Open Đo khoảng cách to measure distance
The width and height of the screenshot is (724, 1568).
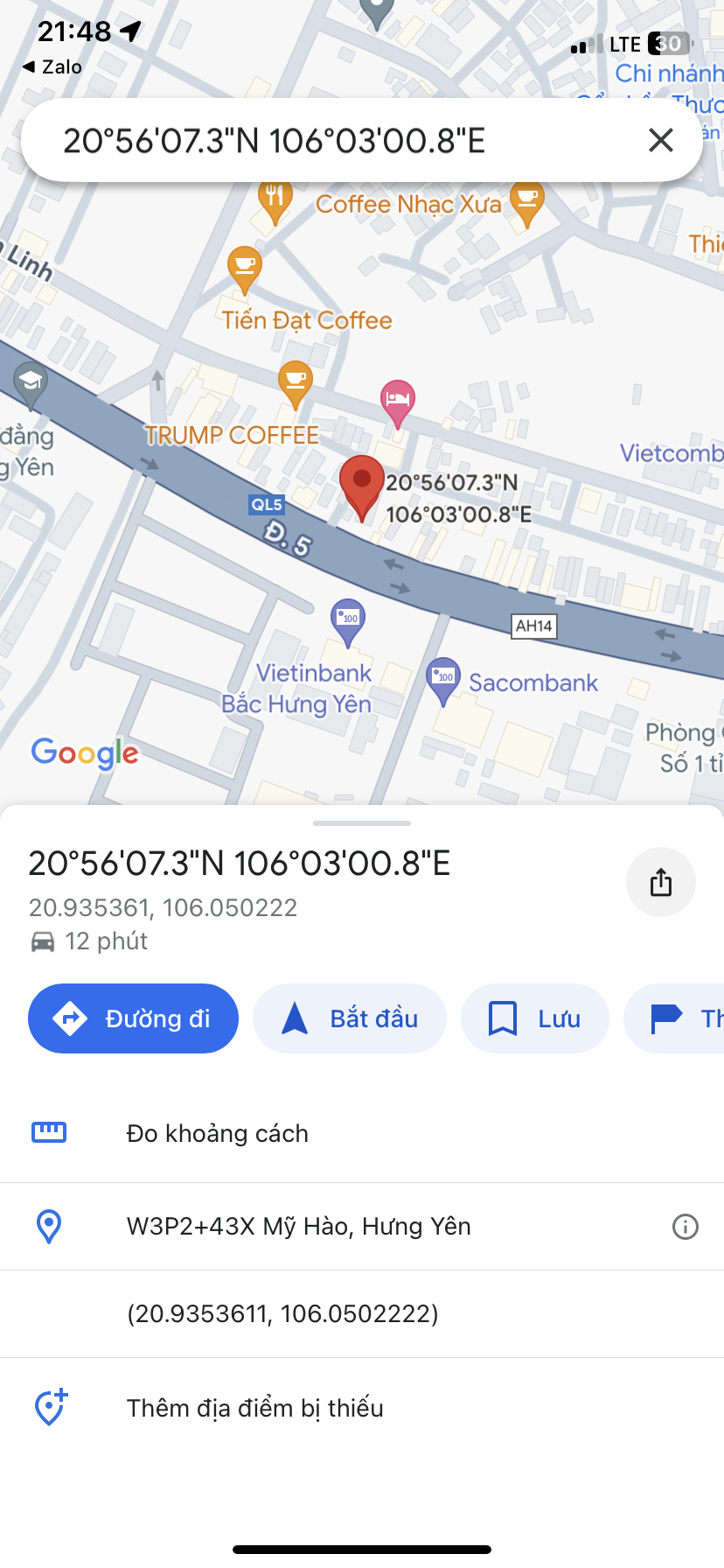217,1133
